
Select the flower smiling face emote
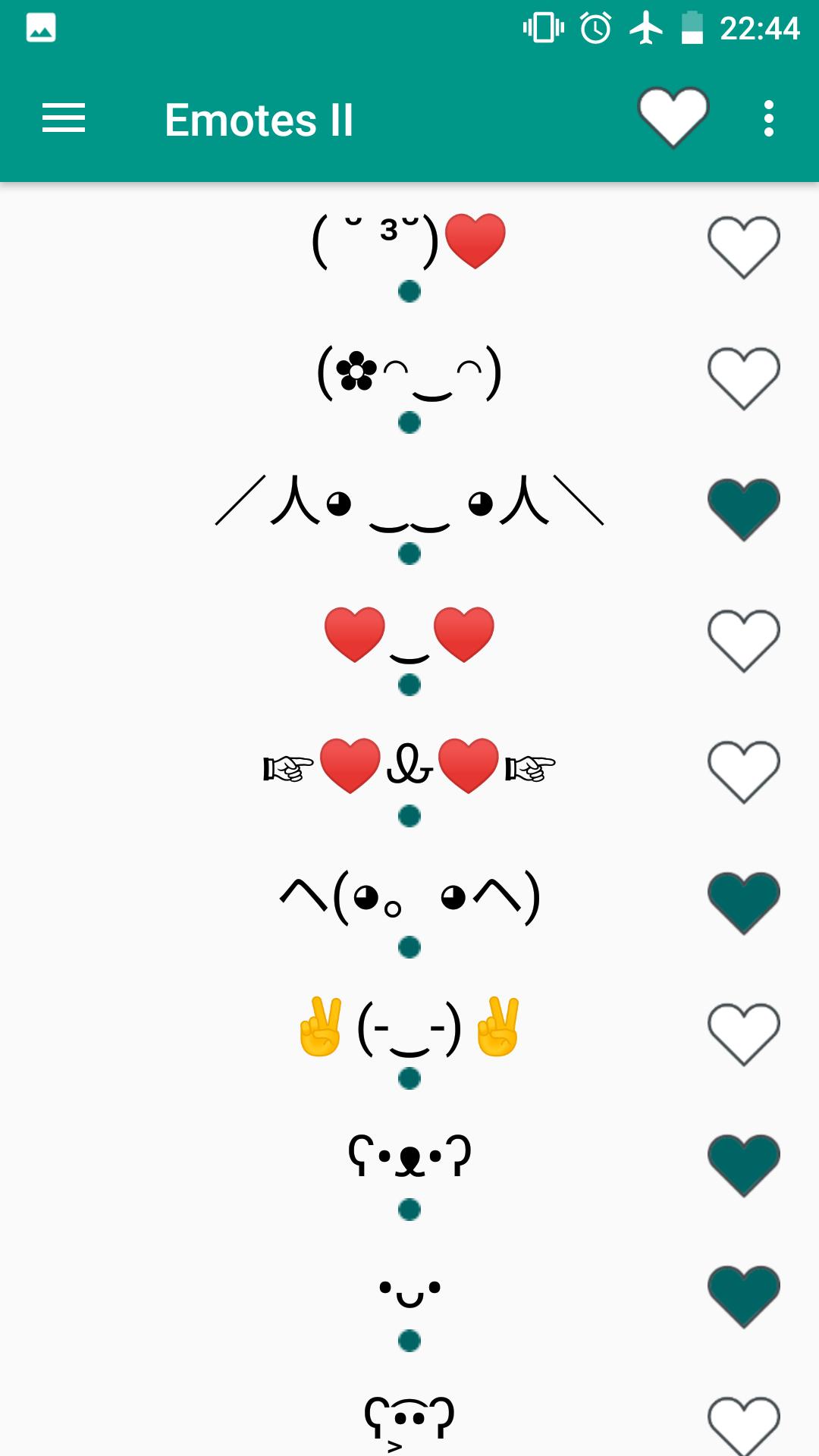point(409,373)
